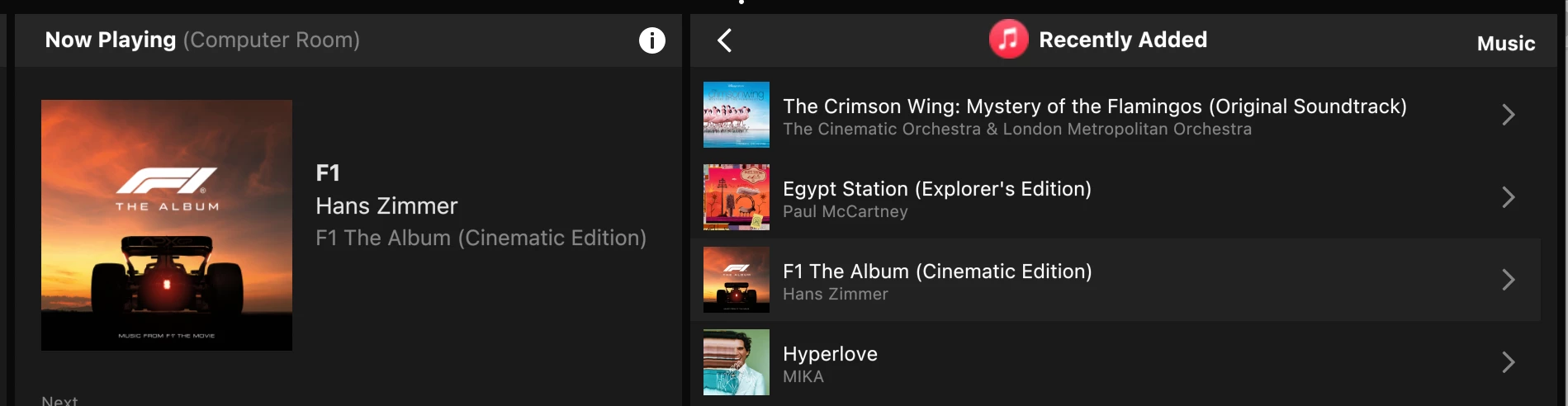
Task: Go back from Recently Added
Action: [724, 40]
